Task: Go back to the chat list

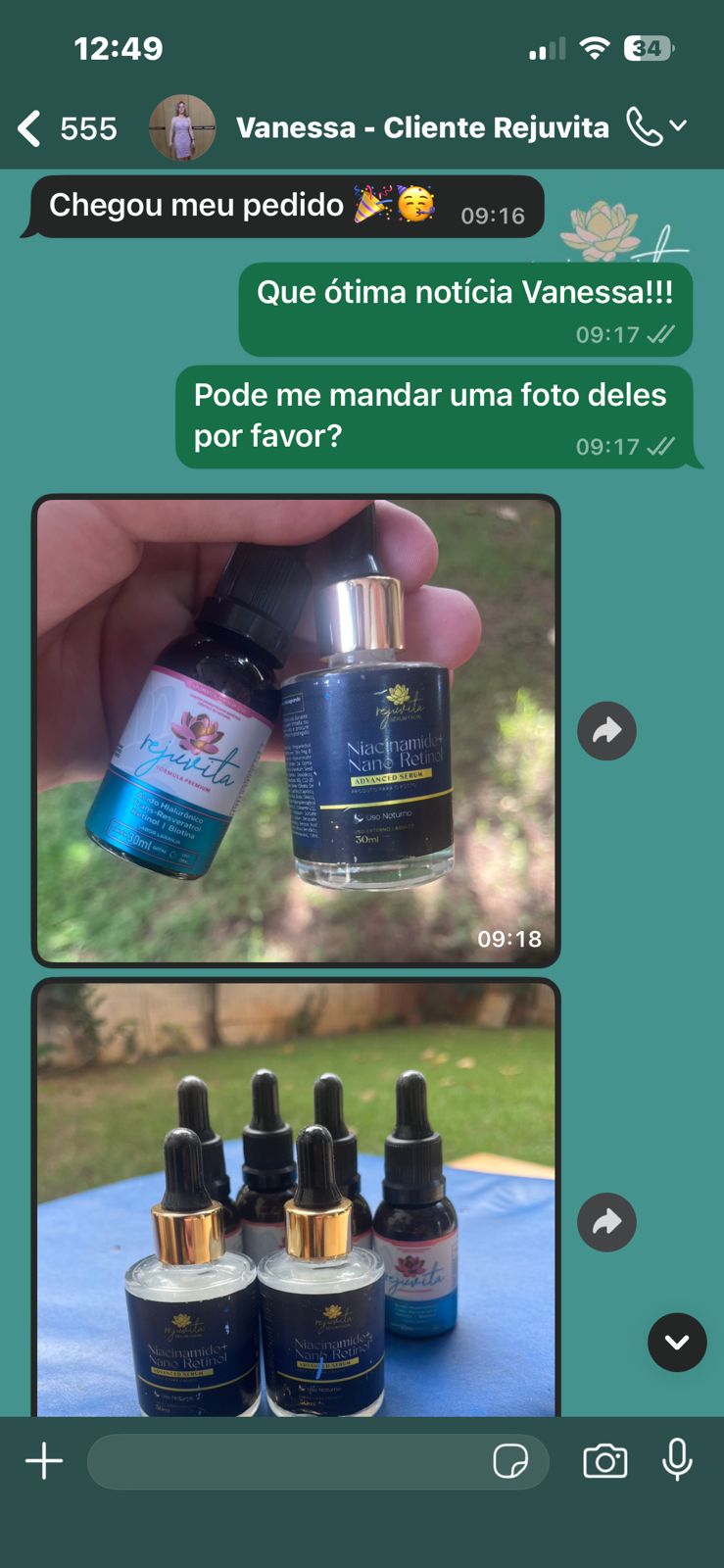Action: (x=29, y=128)
